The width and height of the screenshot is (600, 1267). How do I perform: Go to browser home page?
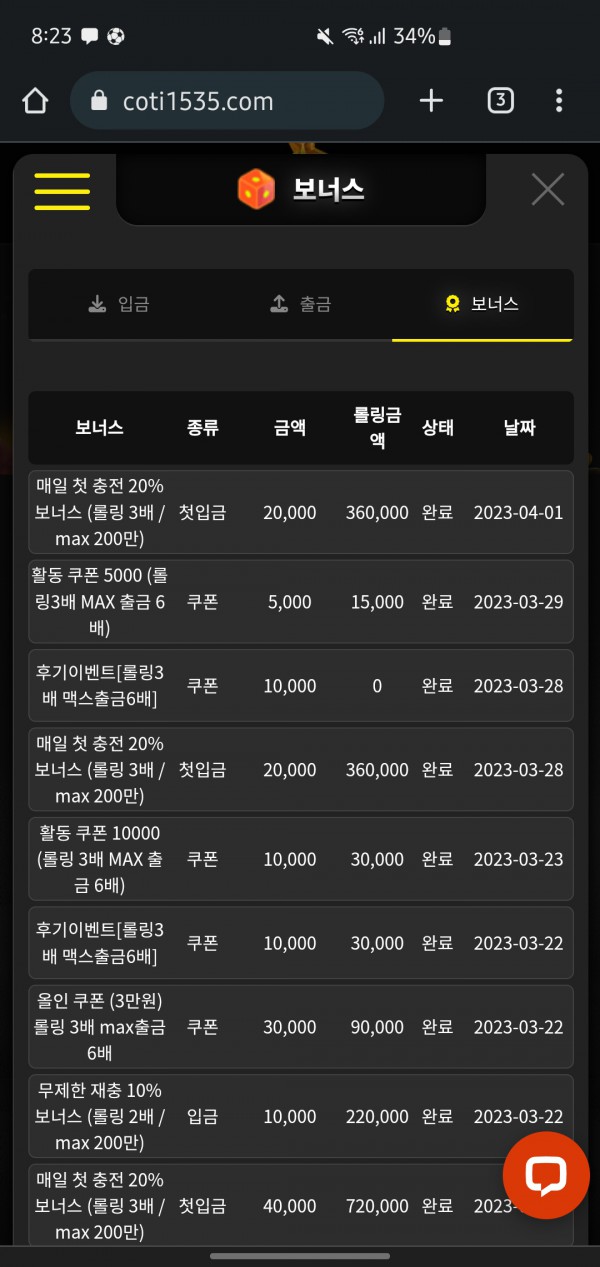tap(35, 101)
